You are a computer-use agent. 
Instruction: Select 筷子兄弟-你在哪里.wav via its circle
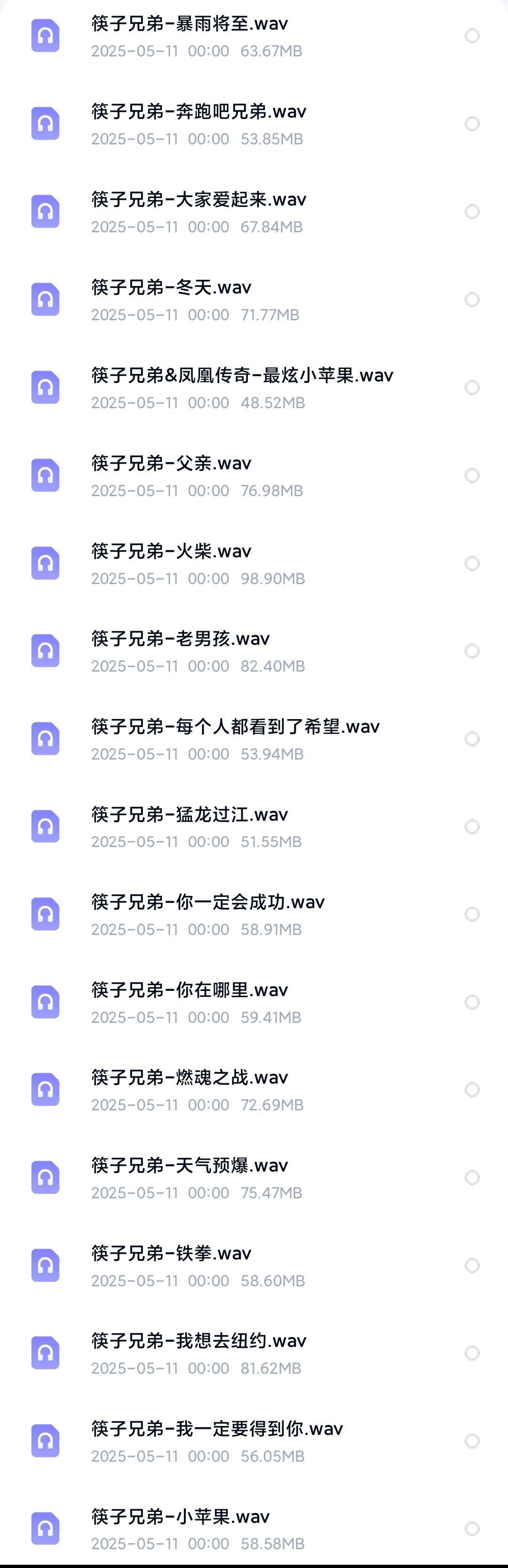tap(472, 1002)
